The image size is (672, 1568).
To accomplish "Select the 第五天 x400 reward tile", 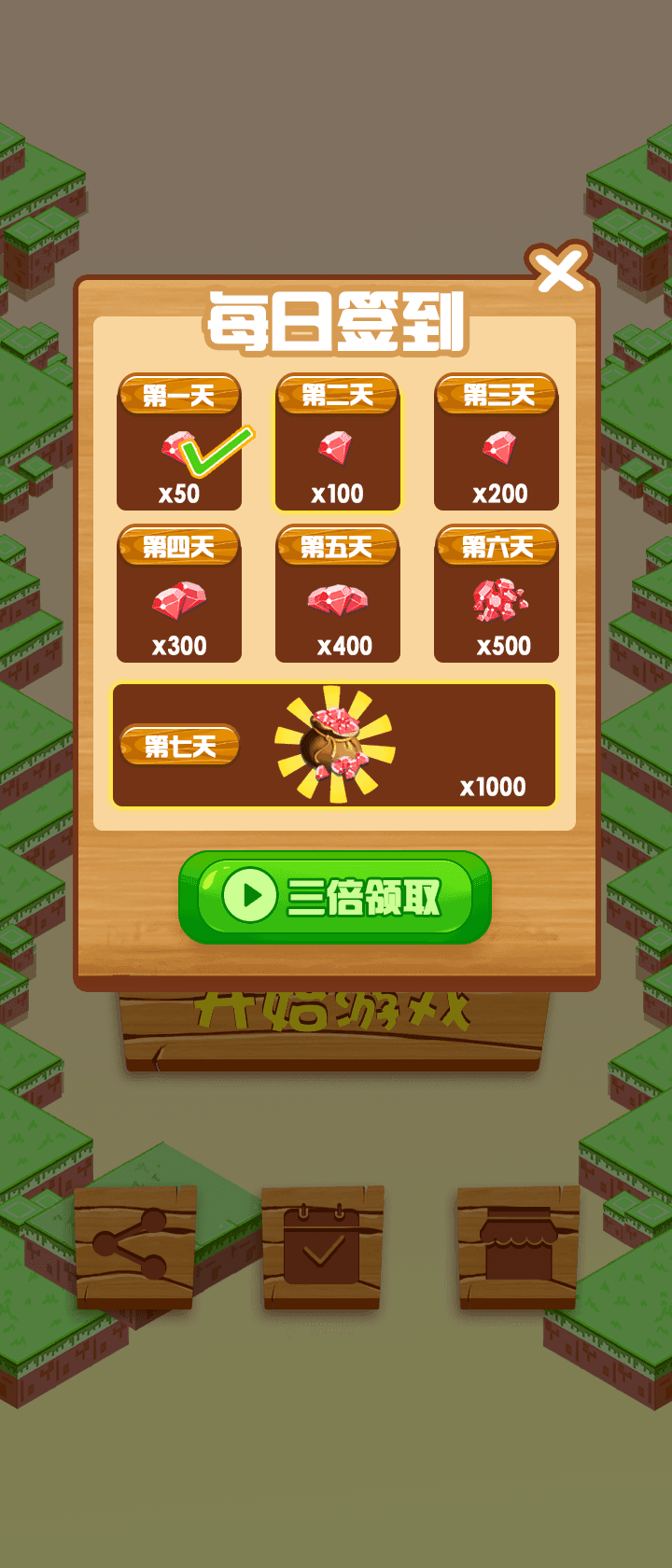I will (x=338, y=595).
